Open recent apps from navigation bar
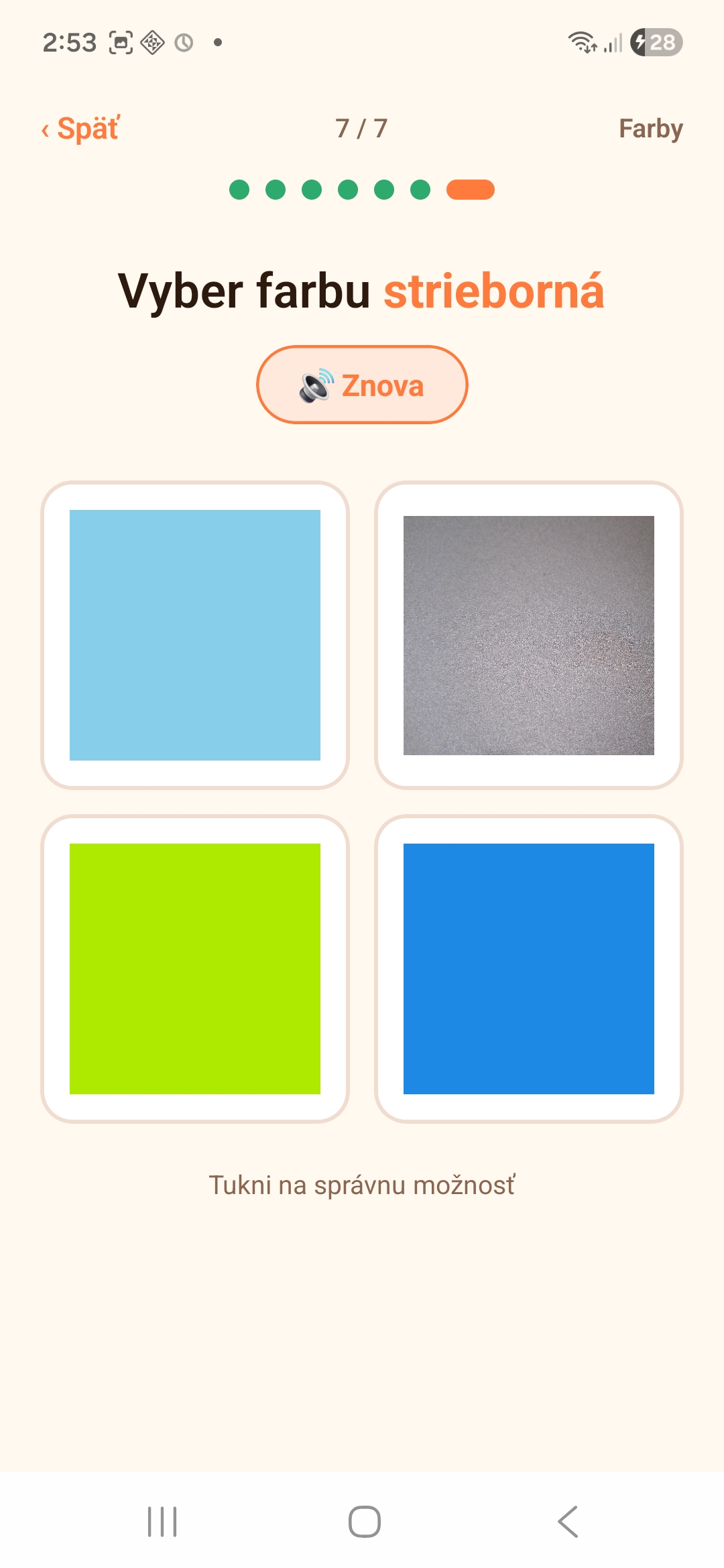This screenshot has height=1568, width=724. tap(162, 1522)
